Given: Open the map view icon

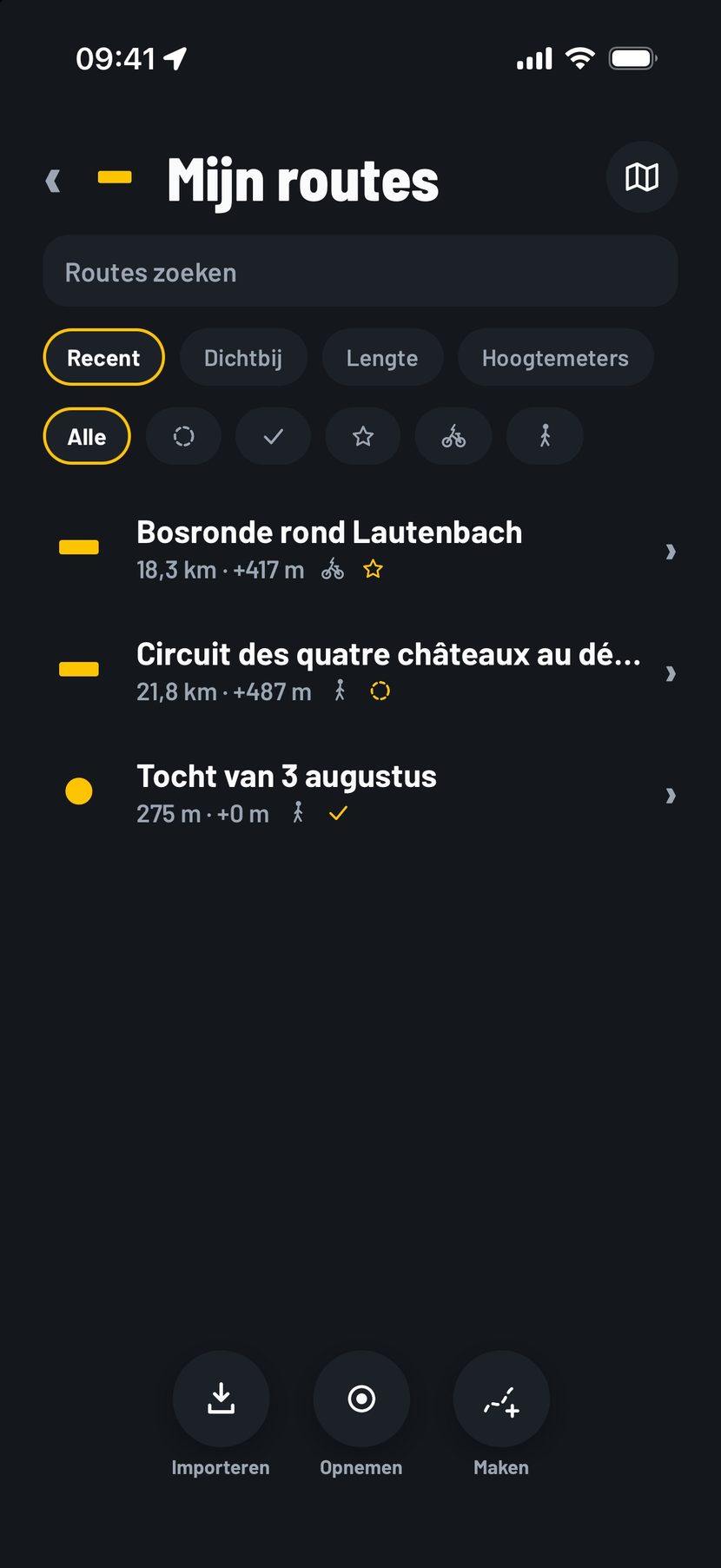Looking at the screenshot, I should [641, 177].
